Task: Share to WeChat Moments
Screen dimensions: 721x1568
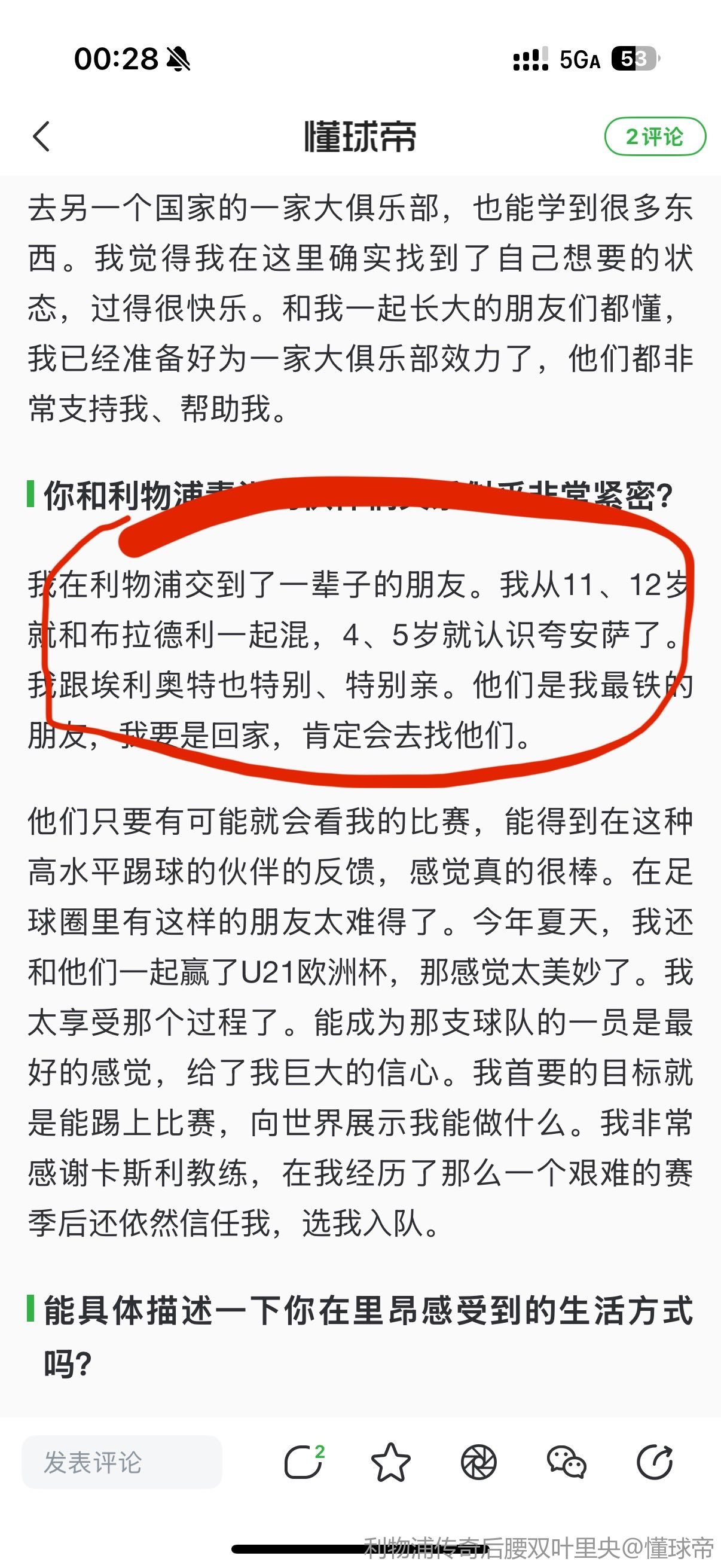Action: point(479,1462)
